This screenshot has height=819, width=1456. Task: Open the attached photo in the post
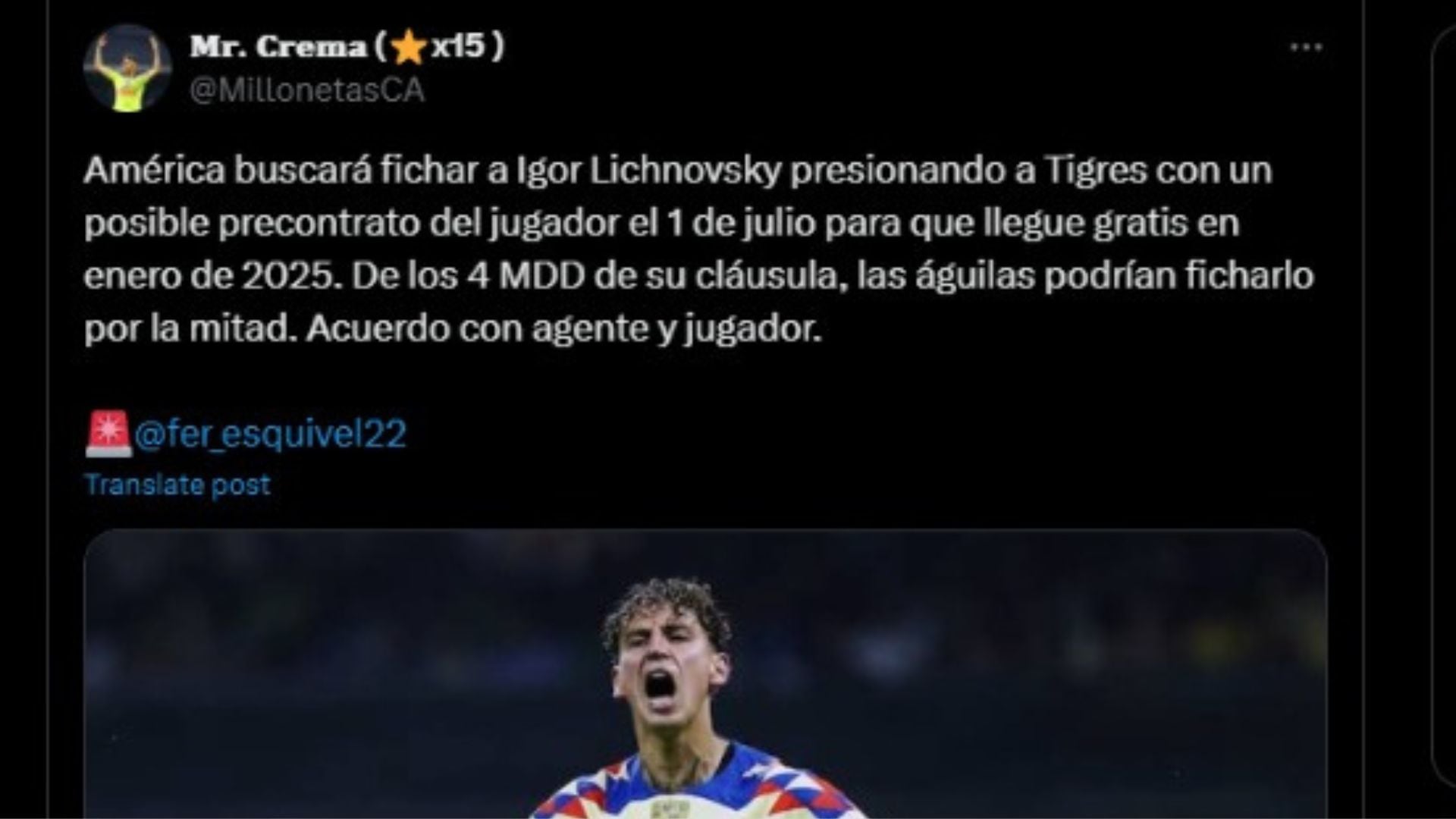click(705, 675)
